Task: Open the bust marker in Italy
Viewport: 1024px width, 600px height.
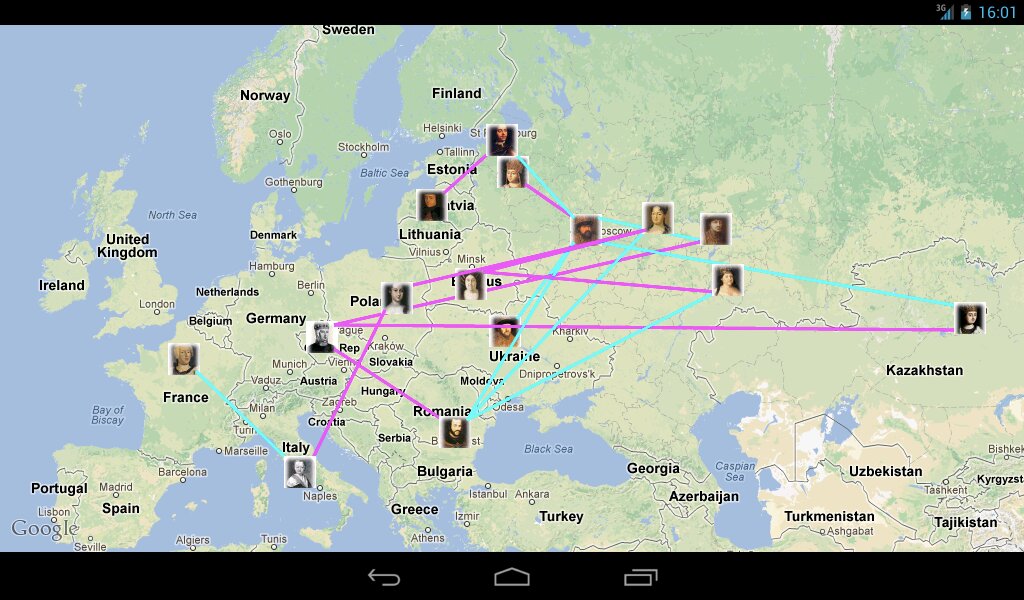Action: coord(299,473)
